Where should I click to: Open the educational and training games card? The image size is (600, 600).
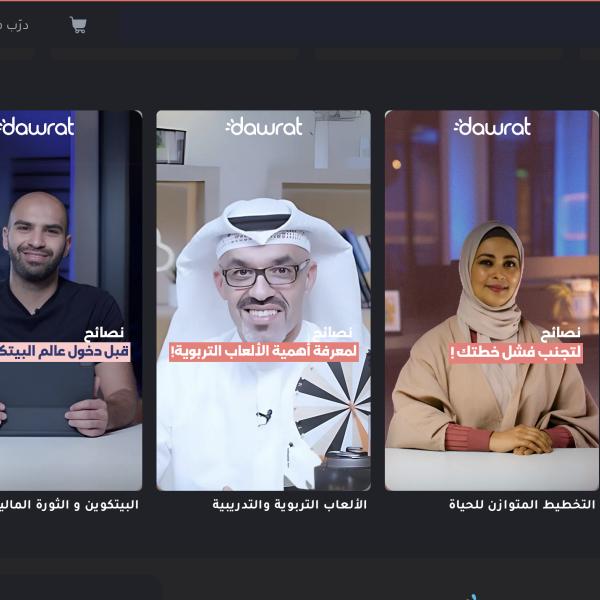tap(263, 300)
